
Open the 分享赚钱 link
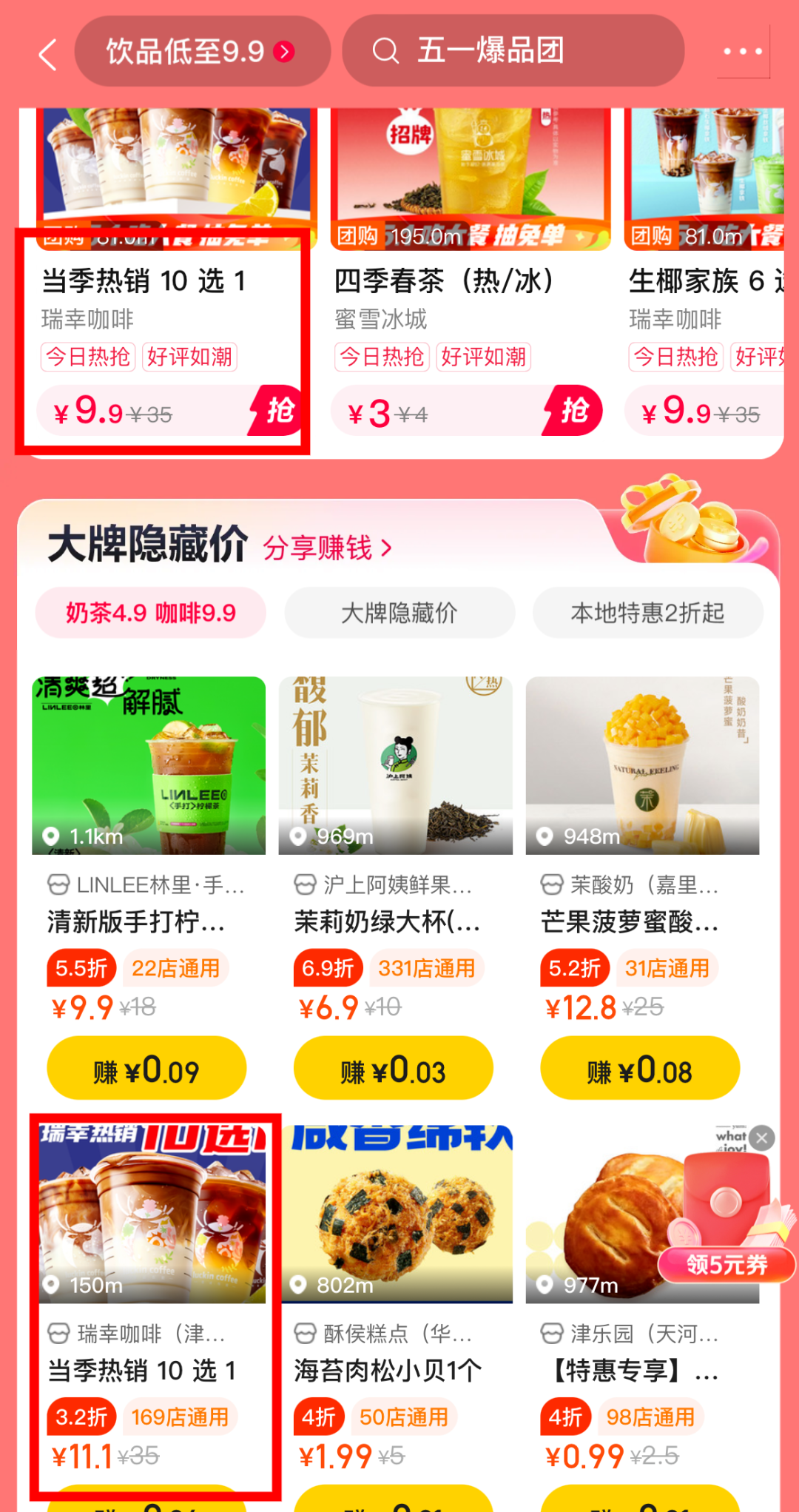326,548
